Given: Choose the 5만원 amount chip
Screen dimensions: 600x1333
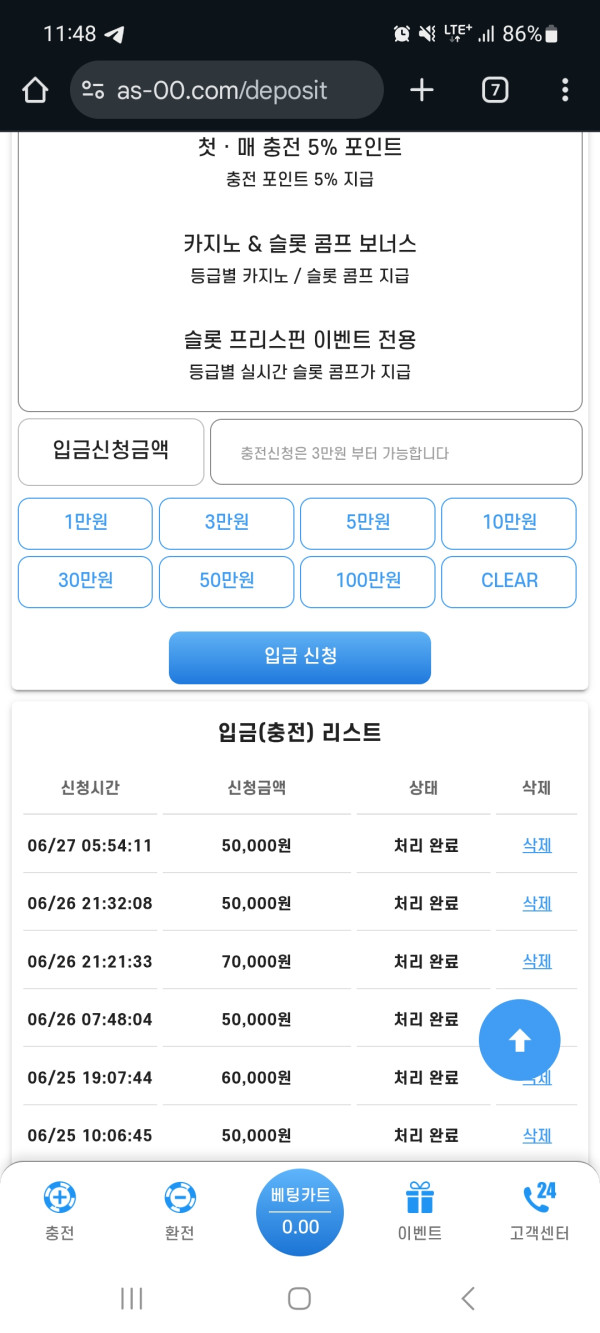Looking at the screenshot, I should coord(367,523).
